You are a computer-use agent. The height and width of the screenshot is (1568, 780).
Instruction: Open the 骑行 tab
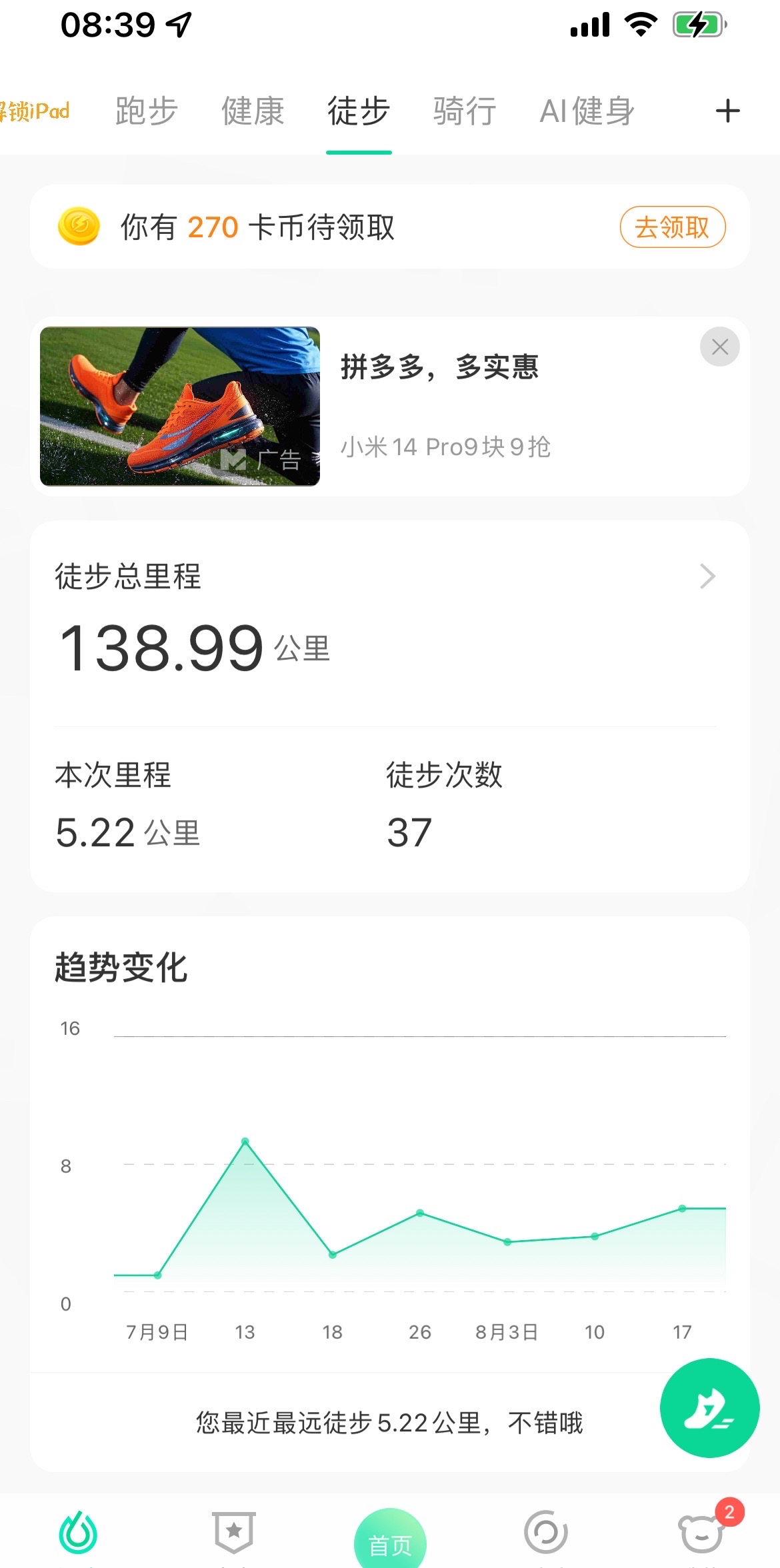[465, 111]
